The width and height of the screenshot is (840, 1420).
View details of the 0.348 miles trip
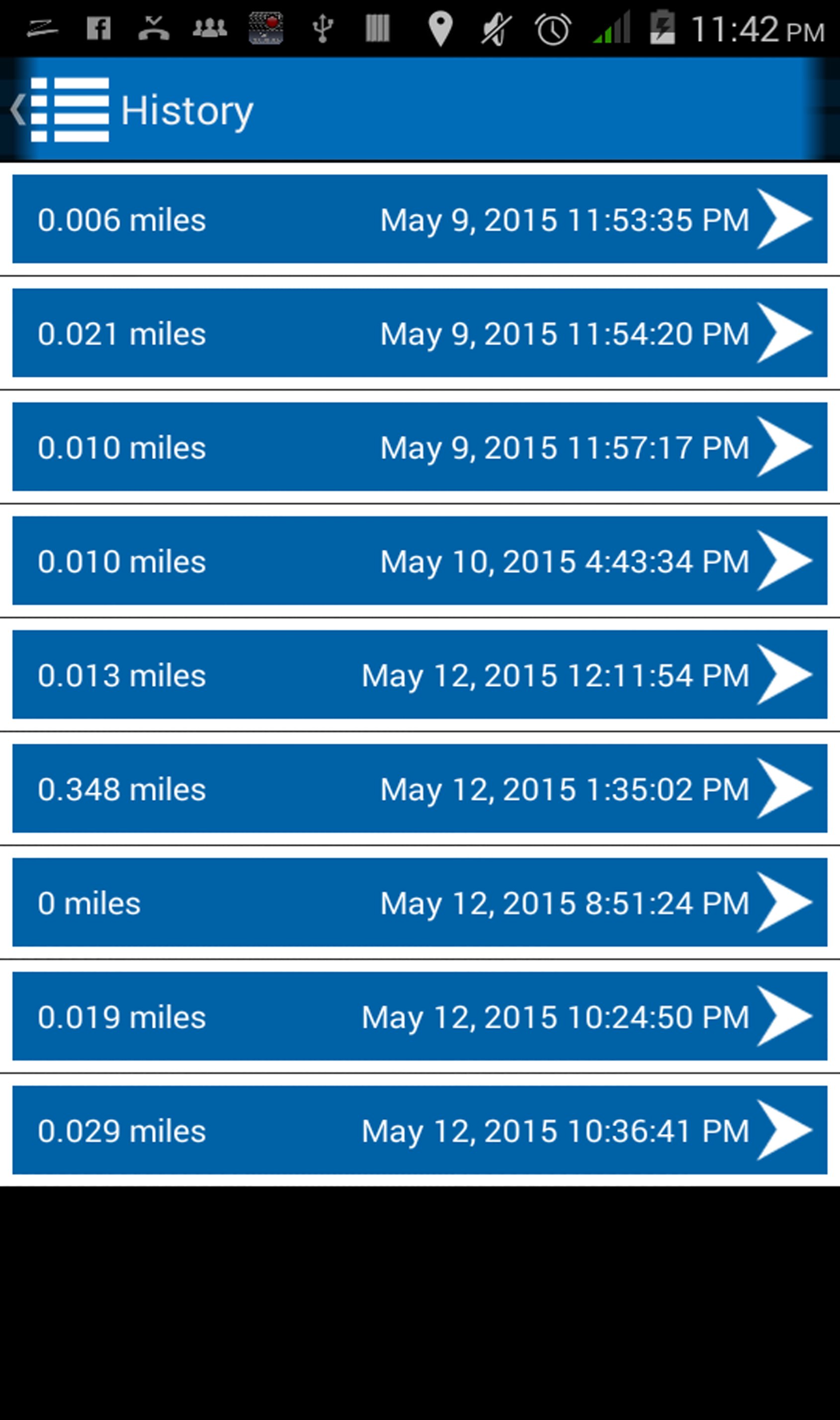(420, 788)
